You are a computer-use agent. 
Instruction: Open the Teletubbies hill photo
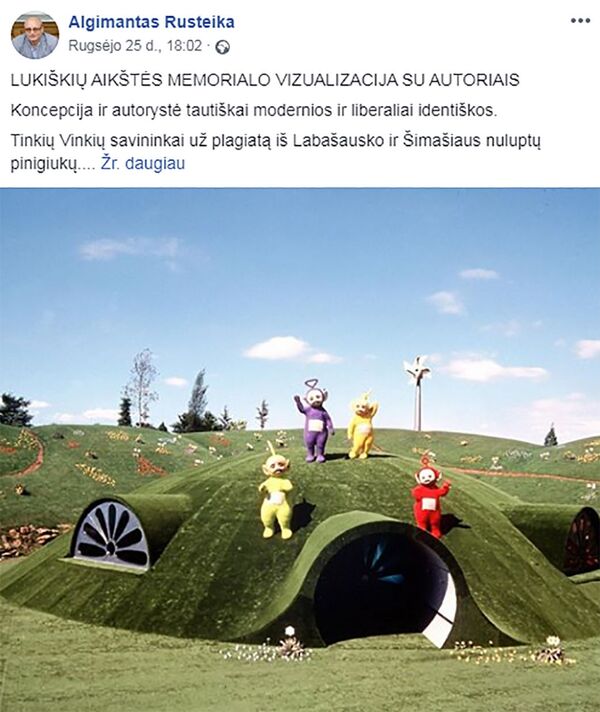[x=300, y=450]
